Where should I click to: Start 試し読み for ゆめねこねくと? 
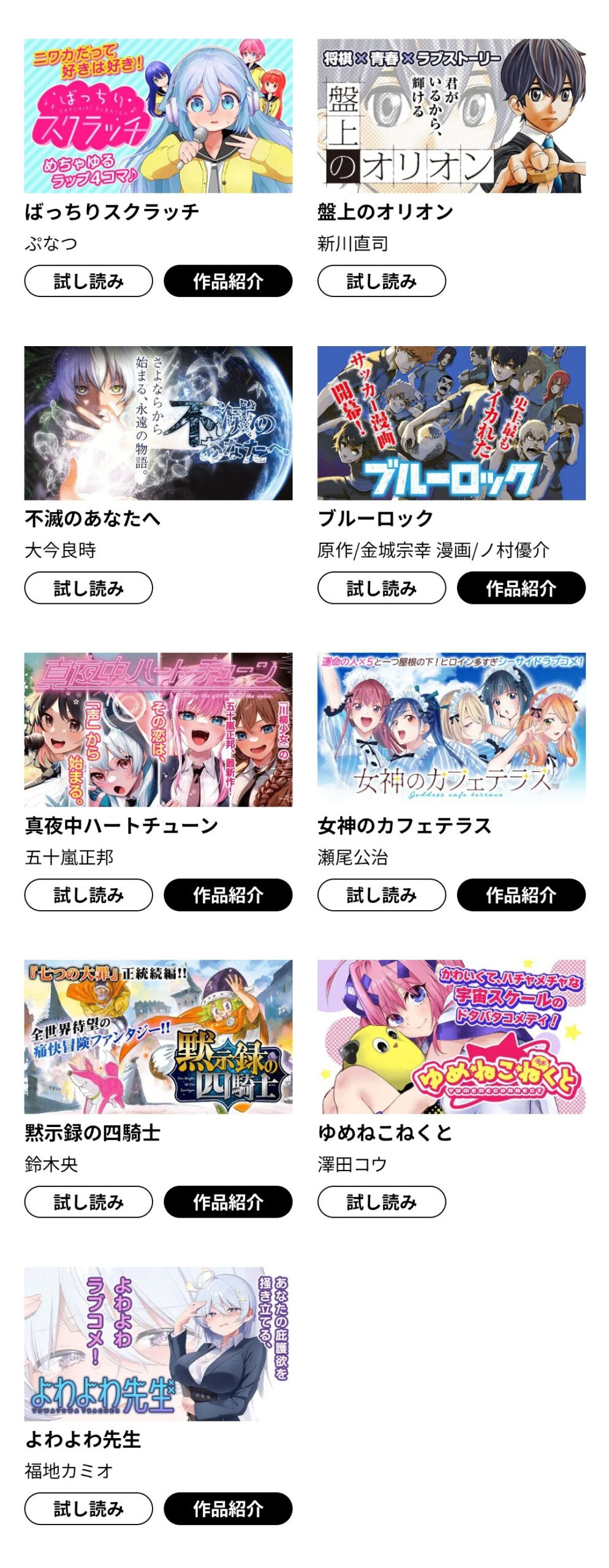(381, 1202)
